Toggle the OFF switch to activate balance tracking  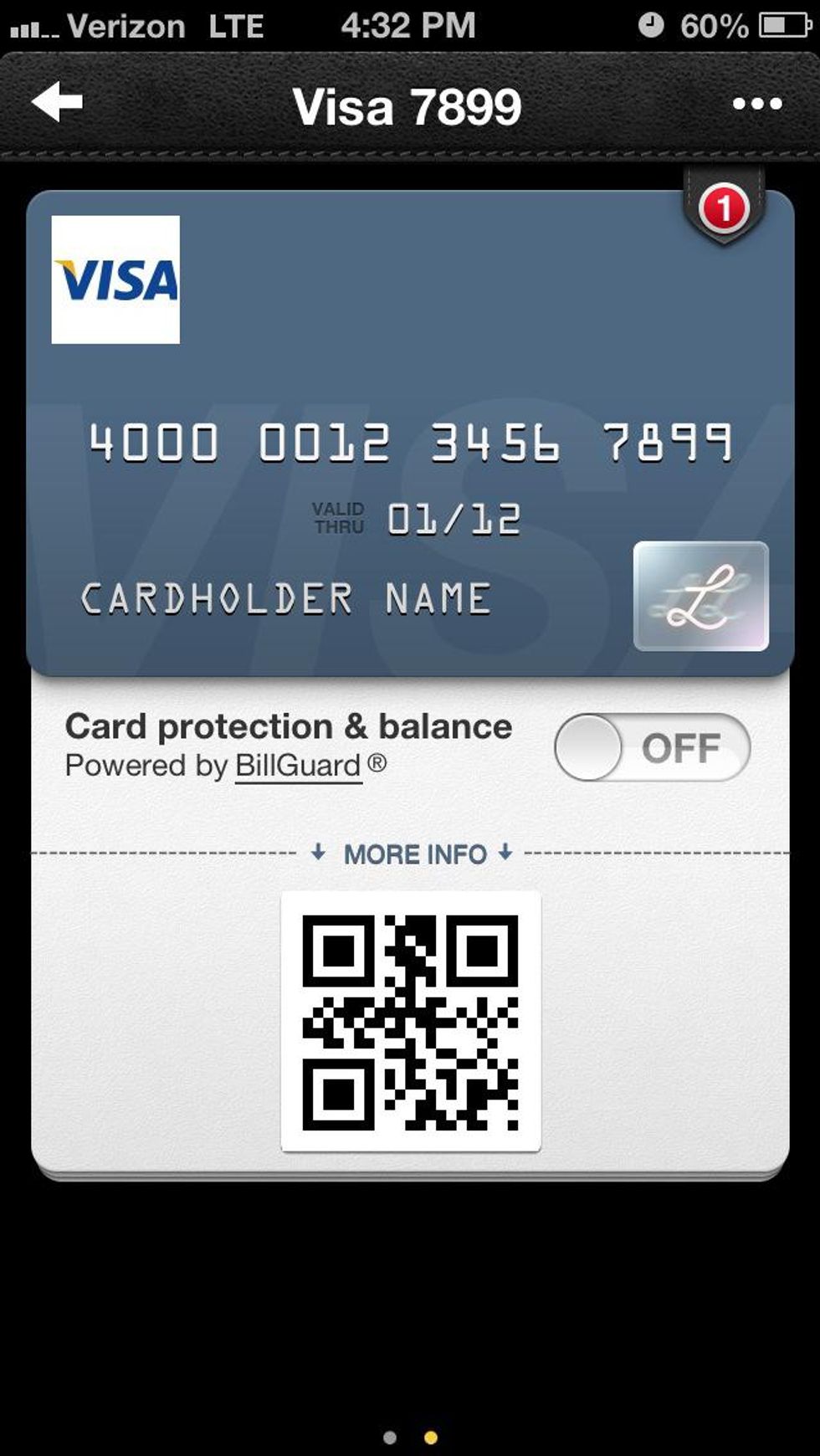click(653, 747)
